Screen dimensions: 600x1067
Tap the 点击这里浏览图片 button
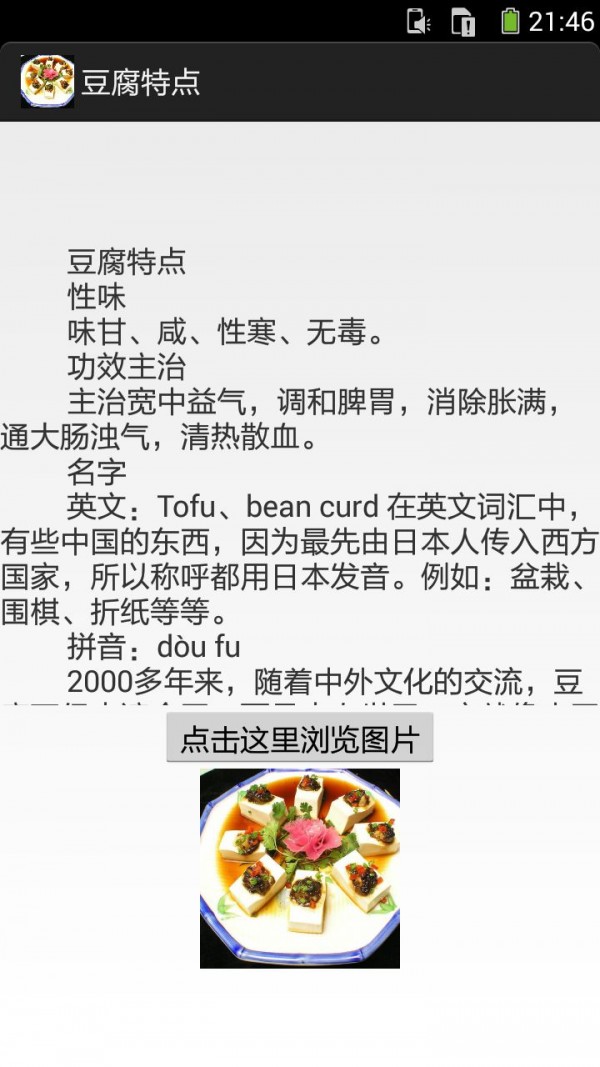pyautogui.click(x=299, y=739)
